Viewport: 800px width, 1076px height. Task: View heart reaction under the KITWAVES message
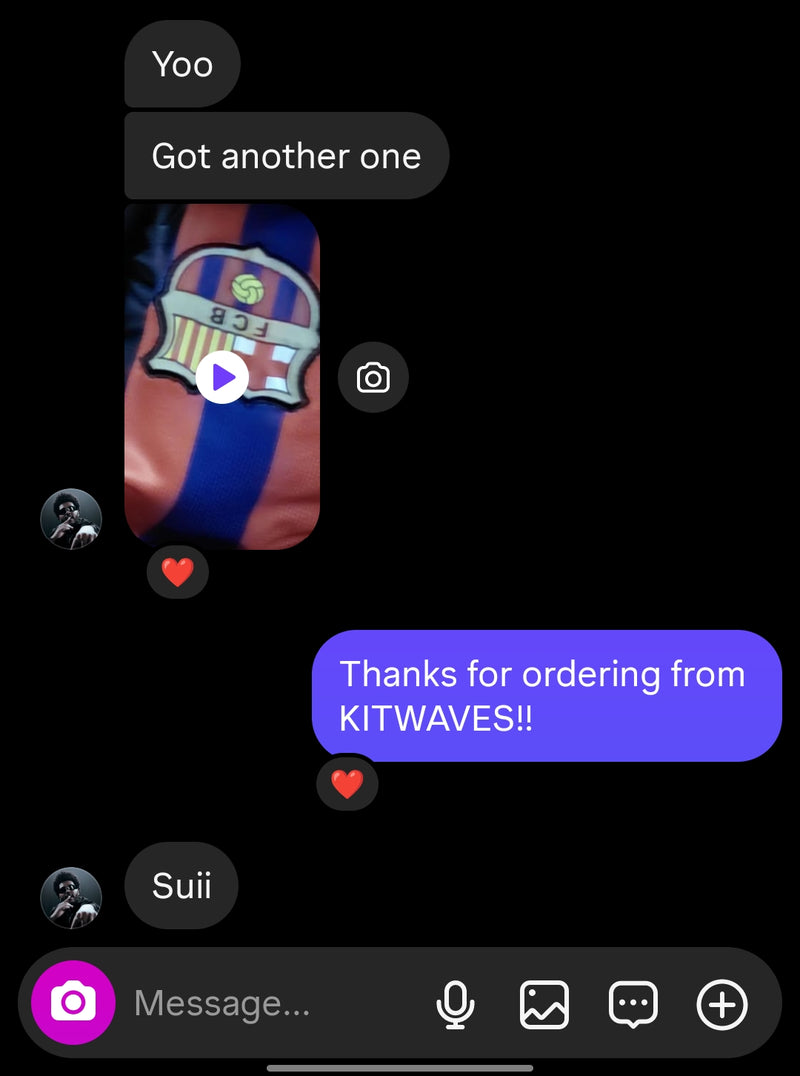347,784
